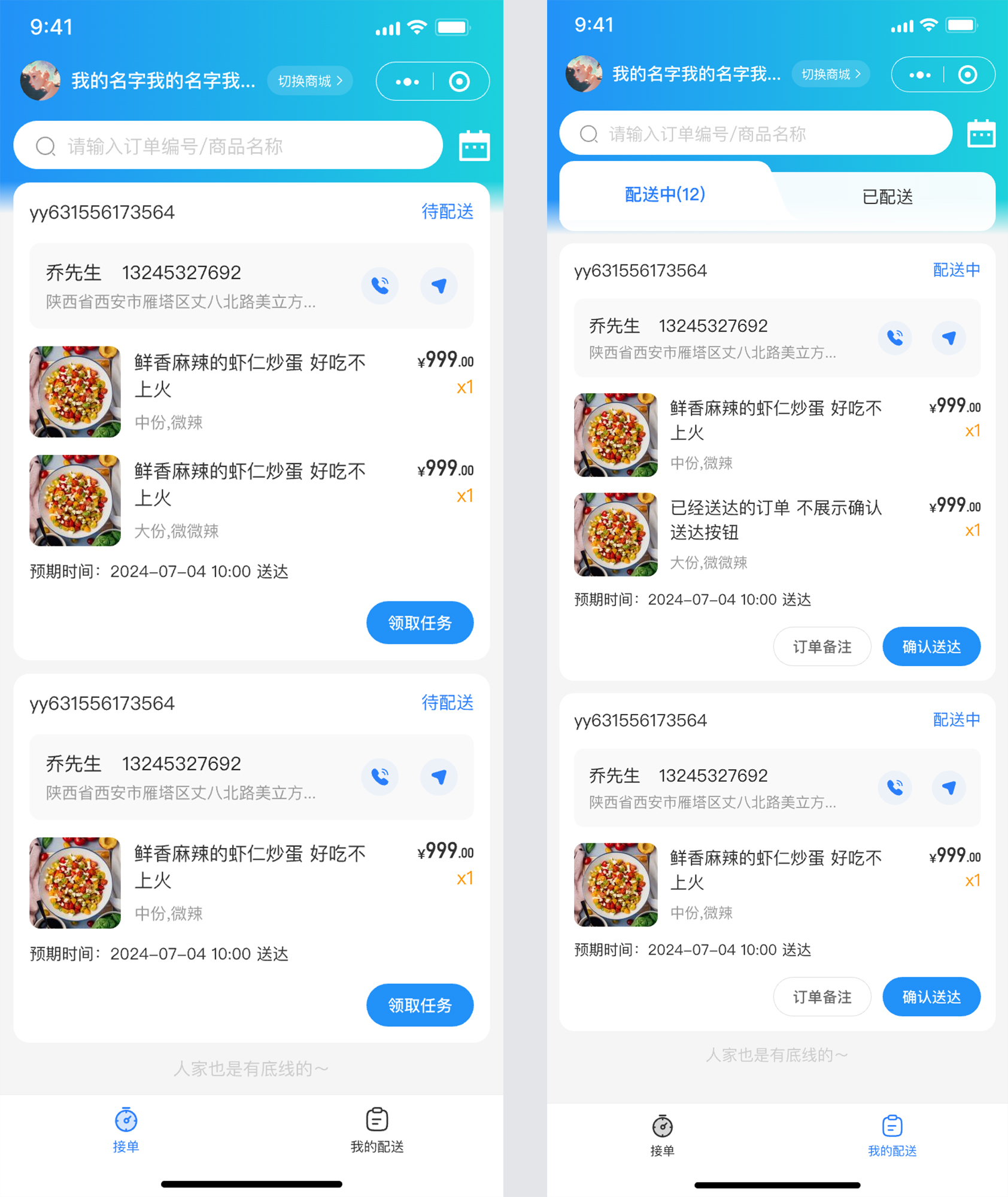Screen dimensions: 1008x1197
Task: Open 订单备注 for the two-dish 配送中 order
Action: (822, 647)
